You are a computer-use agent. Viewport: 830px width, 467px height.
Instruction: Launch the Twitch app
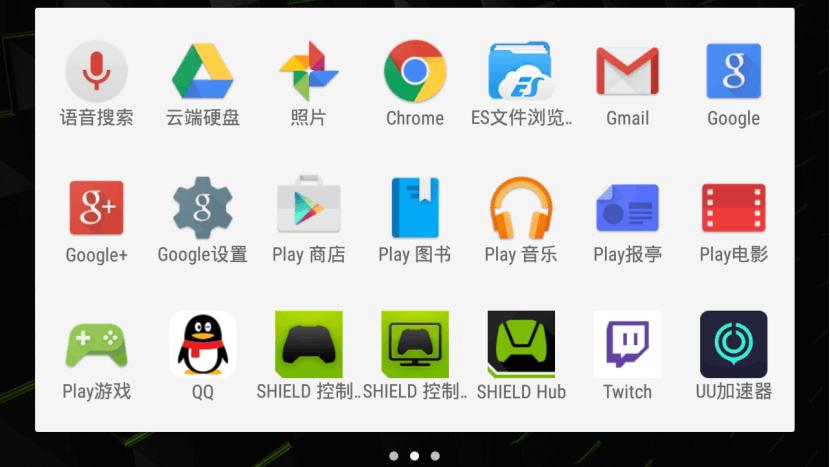tap(627, 345)
